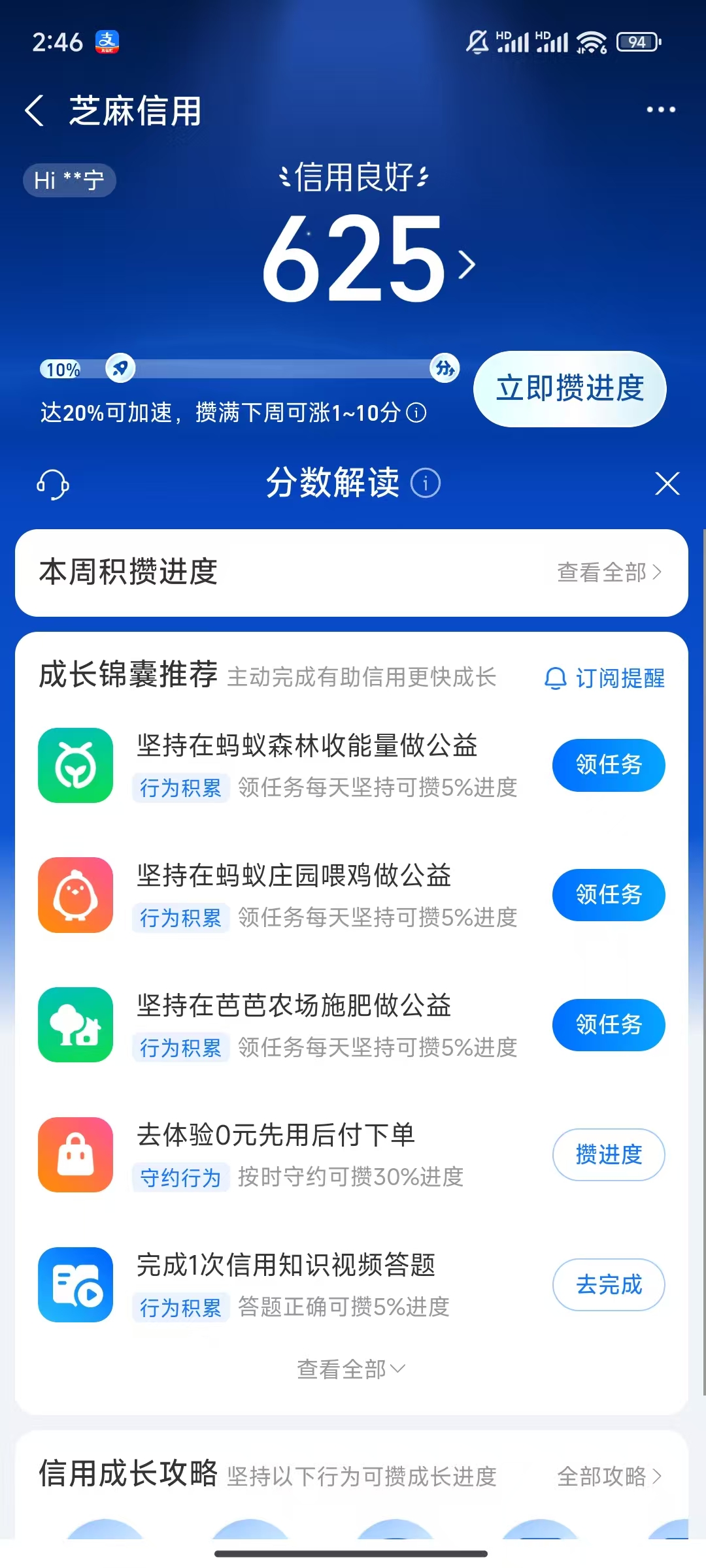Viewport: 706px width, 1568px height.
Task: Open 查看全部 for 本周积攒进度
Action: [x=609, y=572]
